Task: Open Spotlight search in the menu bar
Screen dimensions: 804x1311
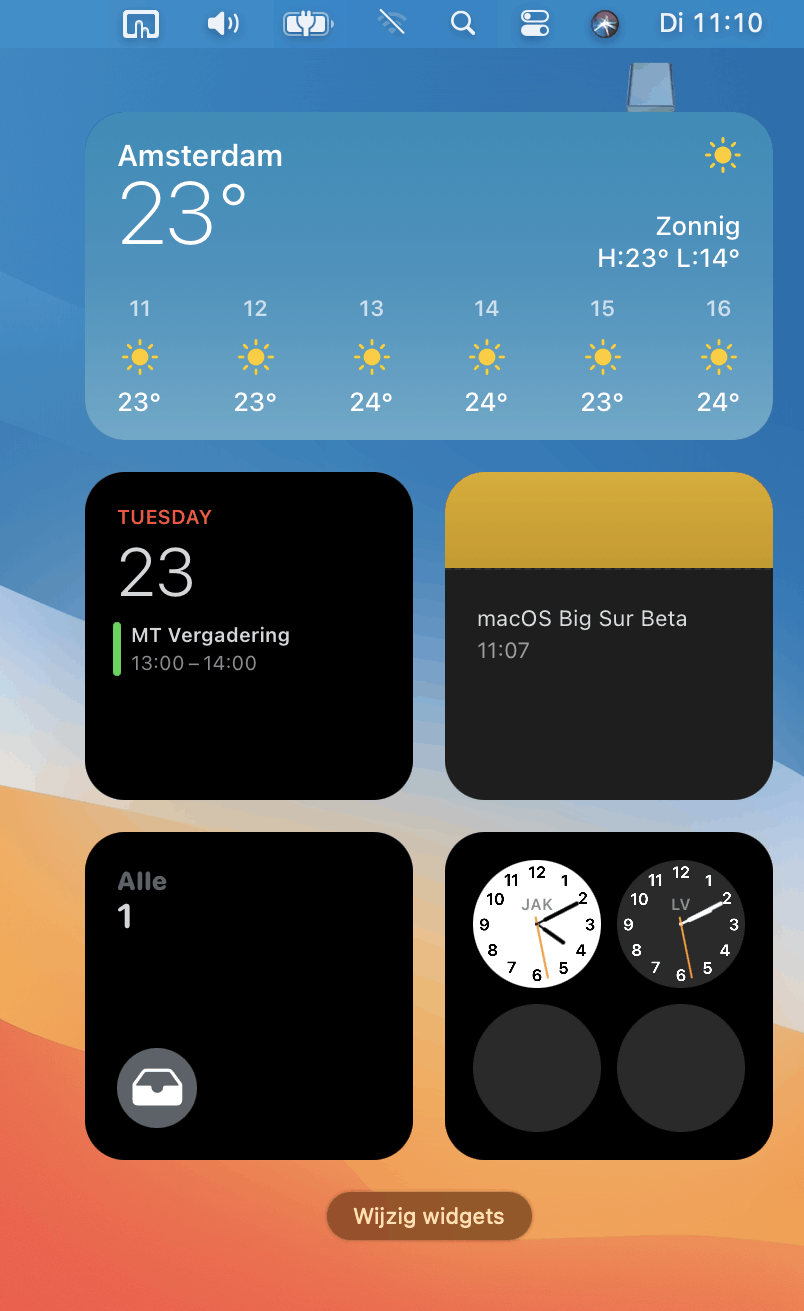Action: 462,23
